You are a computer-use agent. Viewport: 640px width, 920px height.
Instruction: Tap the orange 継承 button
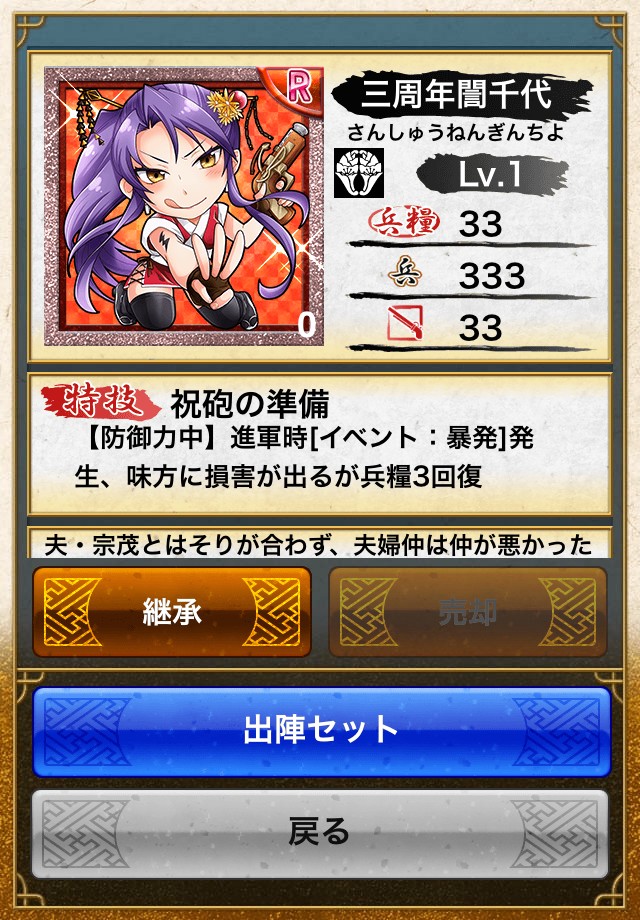(x=172, y=612)
